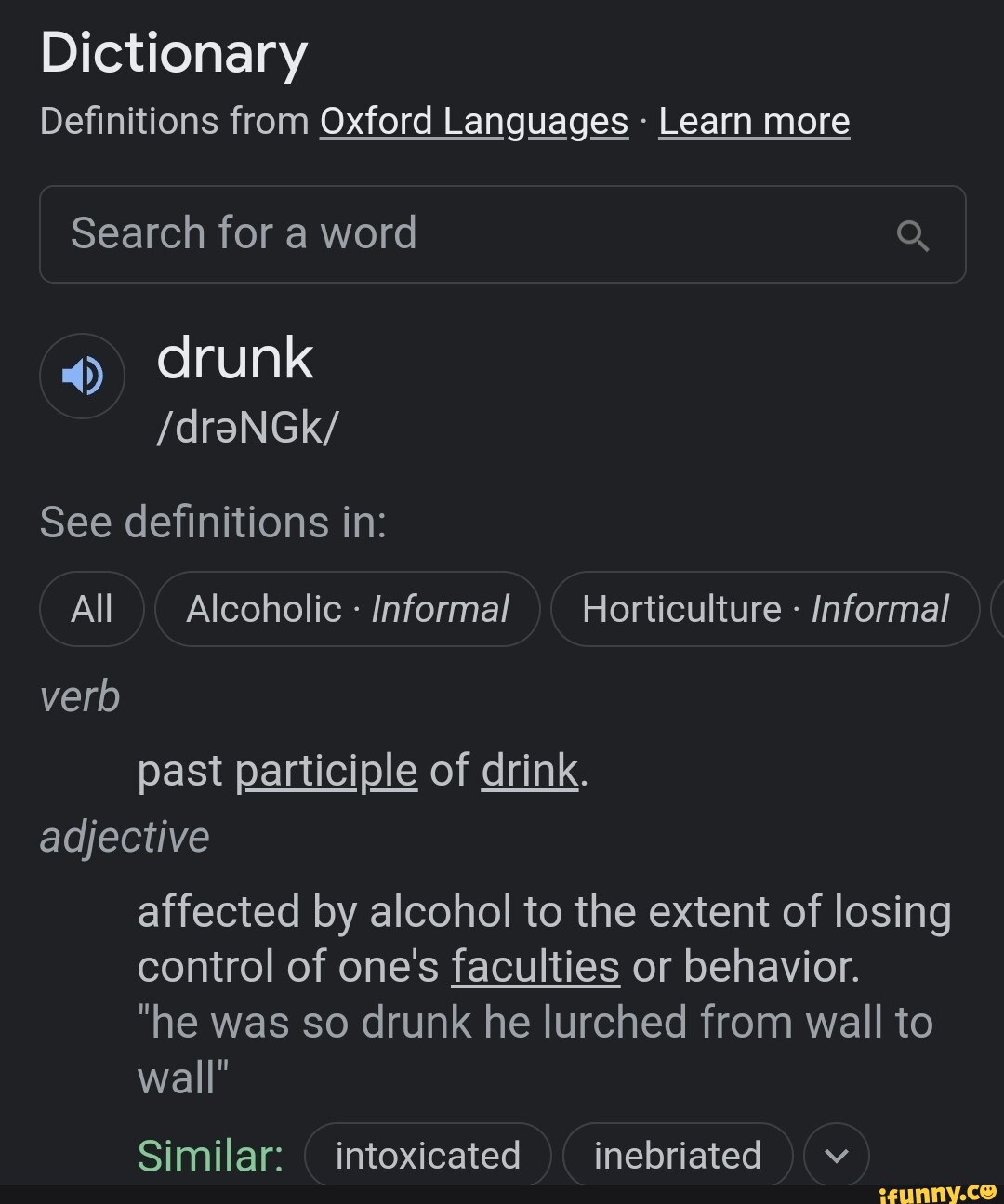Enable the "Horticulture · Informal" definitions filter

coord(764,609)
